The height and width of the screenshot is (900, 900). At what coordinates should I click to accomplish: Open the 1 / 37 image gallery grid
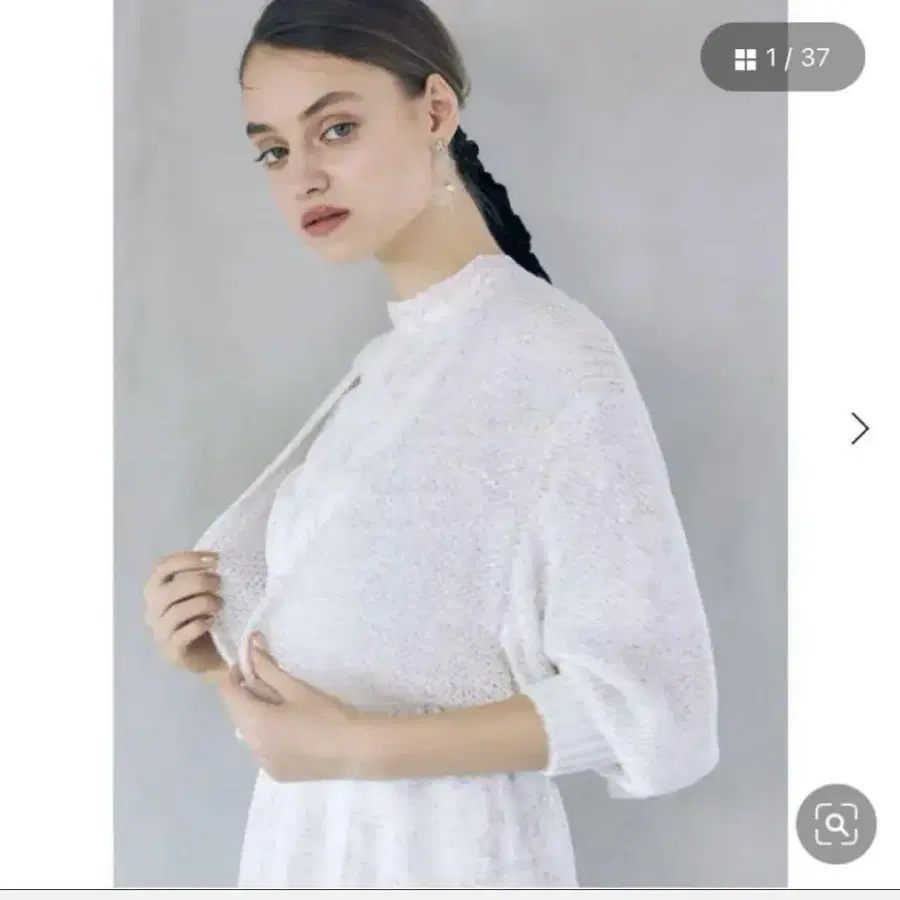pos(782,57)
